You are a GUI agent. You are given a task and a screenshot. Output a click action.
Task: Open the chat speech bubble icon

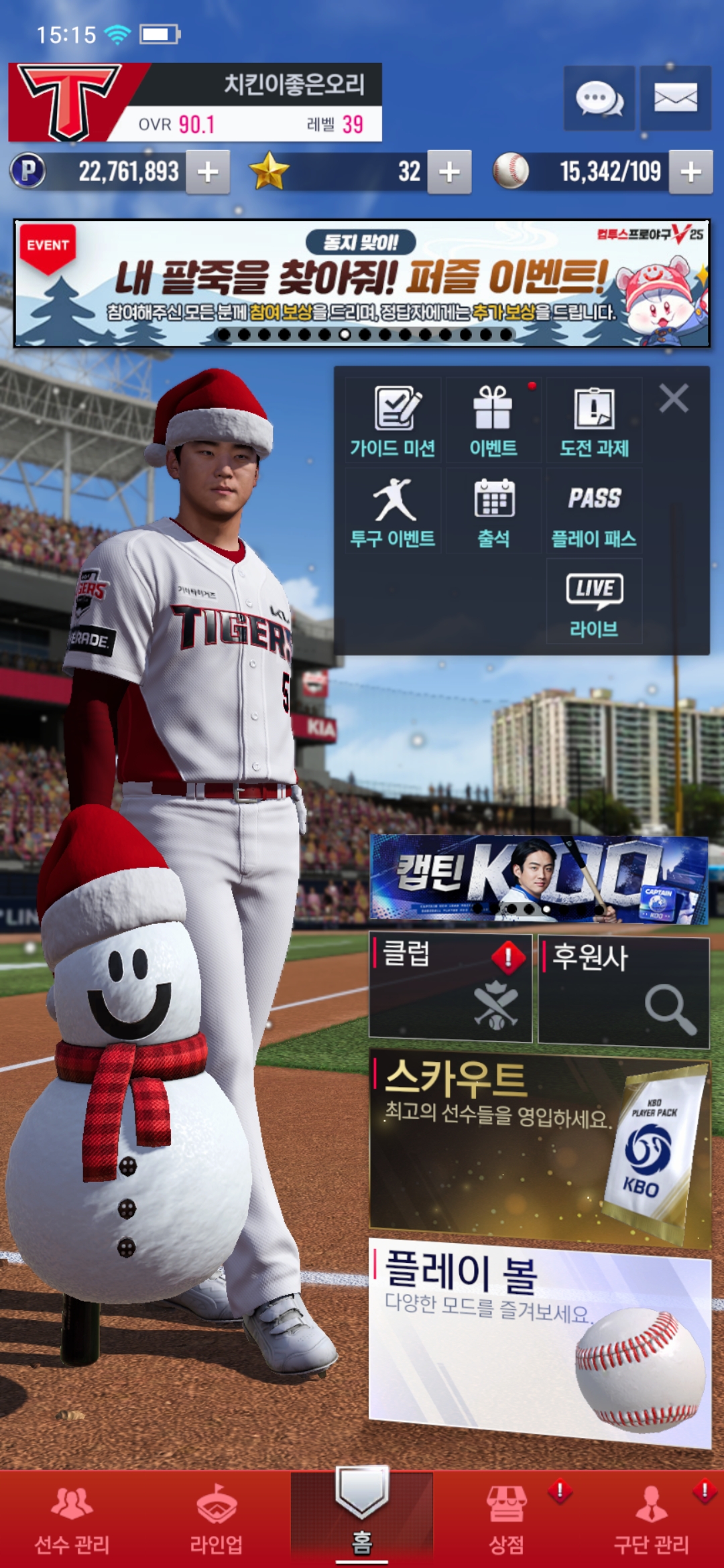599,99
